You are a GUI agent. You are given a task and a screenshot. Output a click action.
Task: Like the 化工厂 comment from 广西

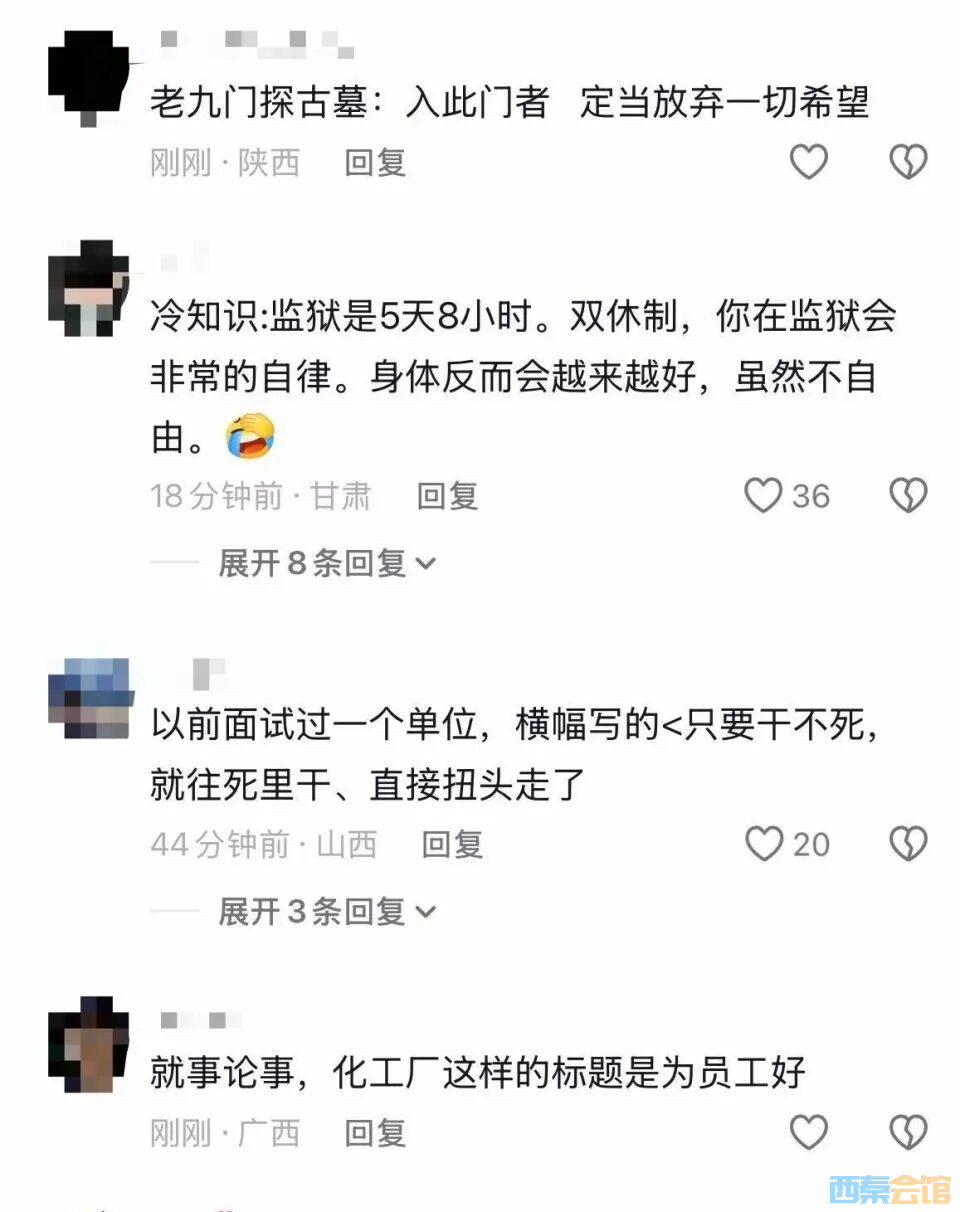[808, 1132]
